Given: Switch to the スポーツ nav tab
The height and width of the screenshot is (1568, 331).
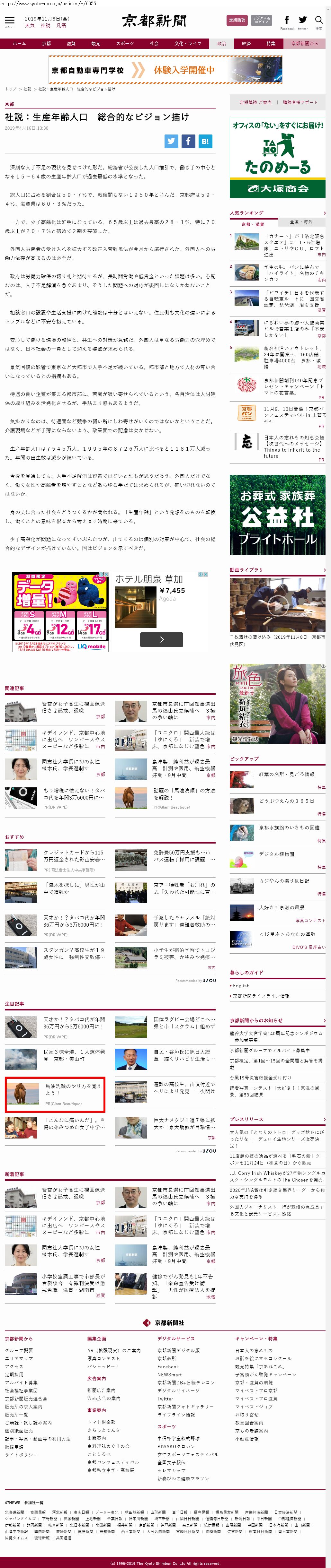Looking at the screenshot, I should 124,43.
